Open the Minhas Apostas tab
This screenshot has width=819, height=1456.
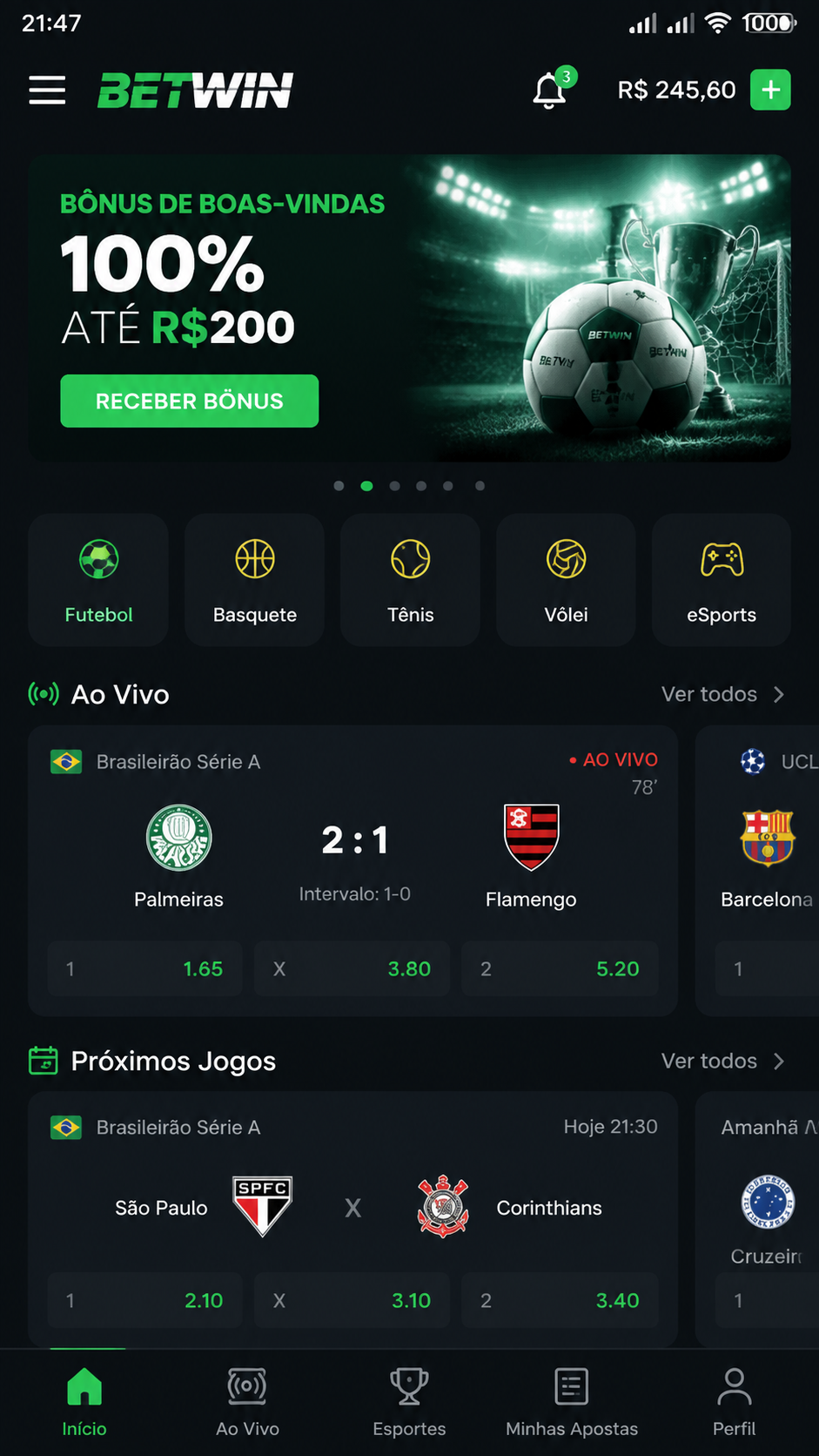(572, 1402)
